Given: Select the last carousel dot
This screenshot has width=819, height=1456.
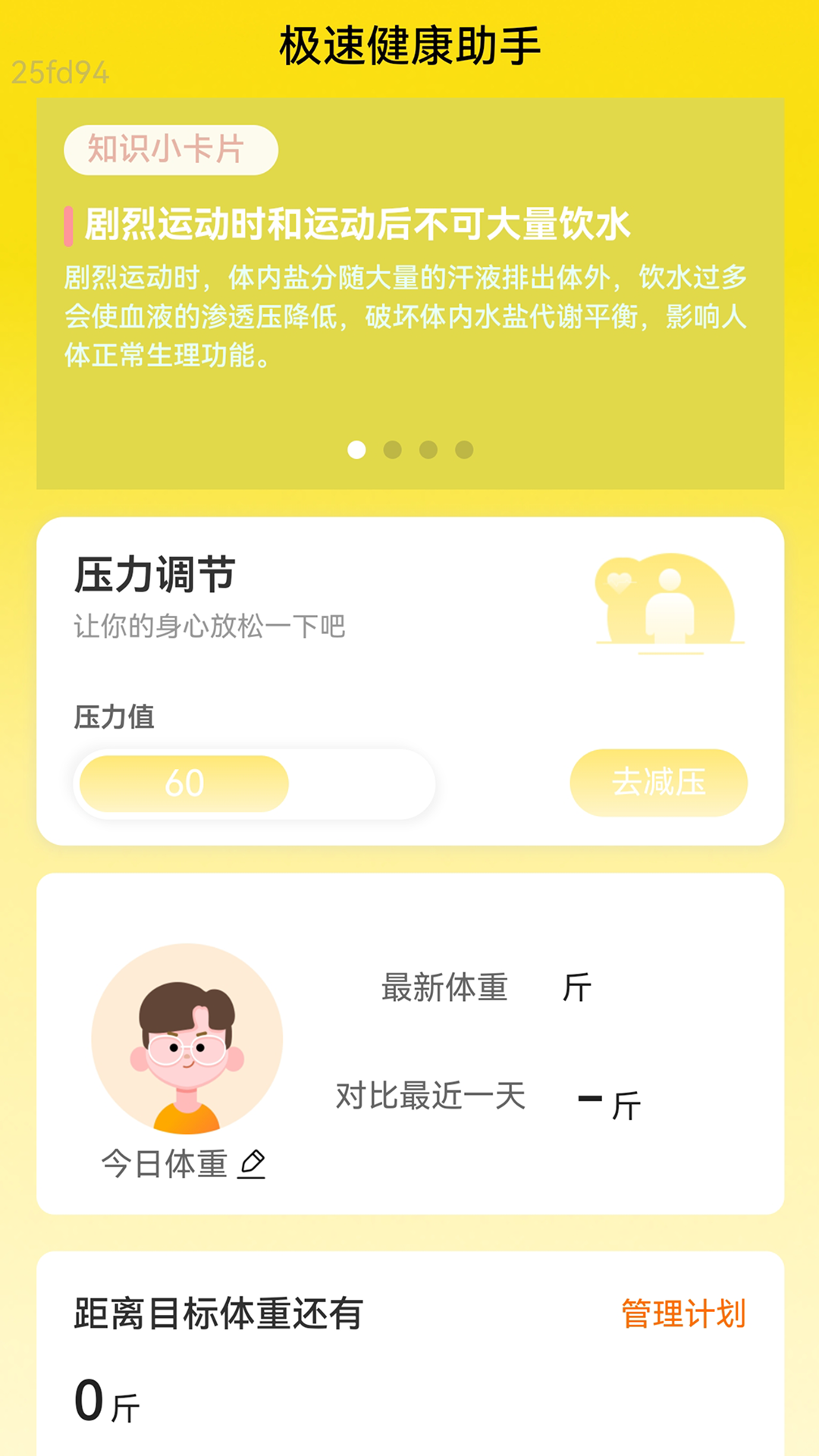Looking at the screenshot, I should click(463, 450).
